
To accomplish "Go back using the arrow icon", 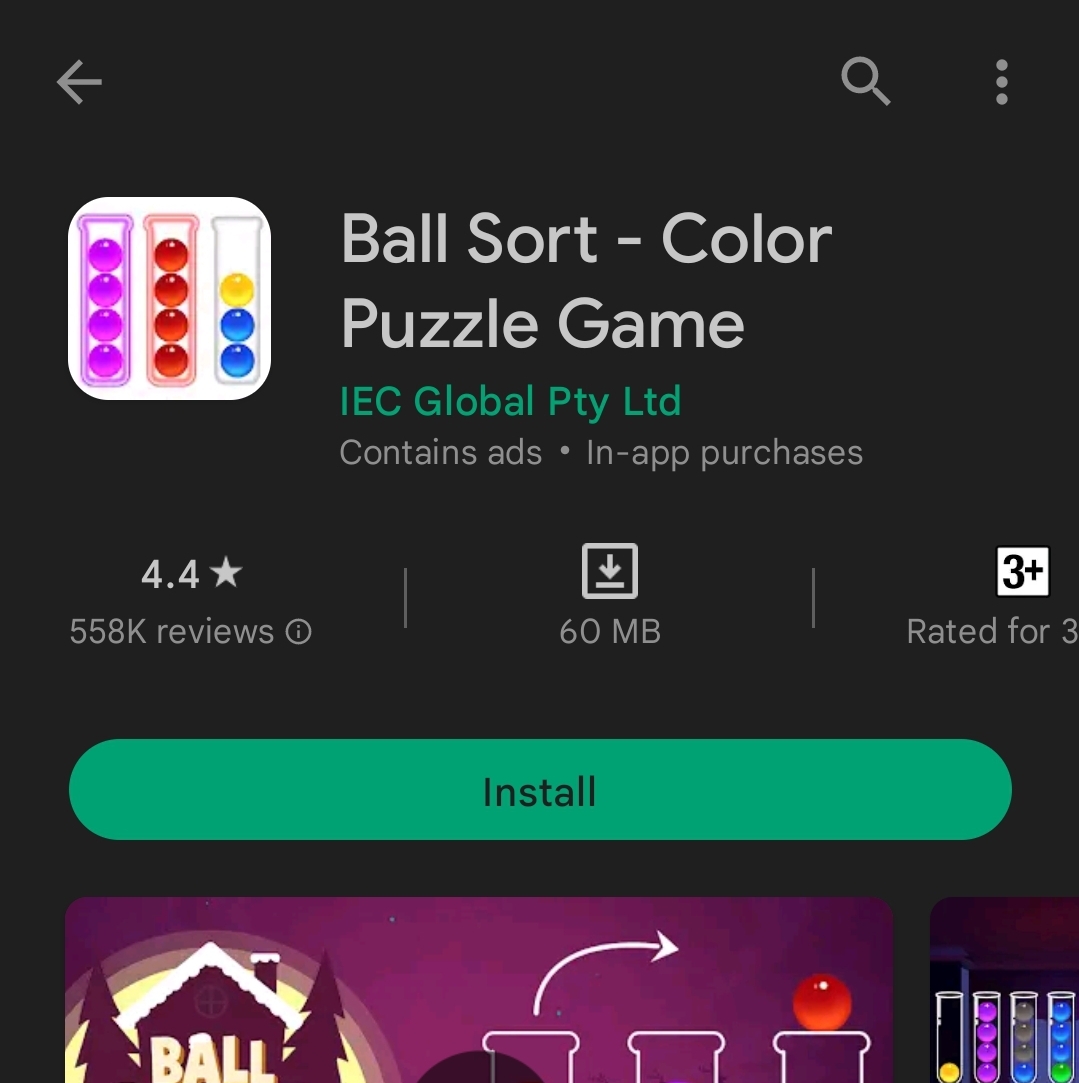I will (x=79, y=82).
